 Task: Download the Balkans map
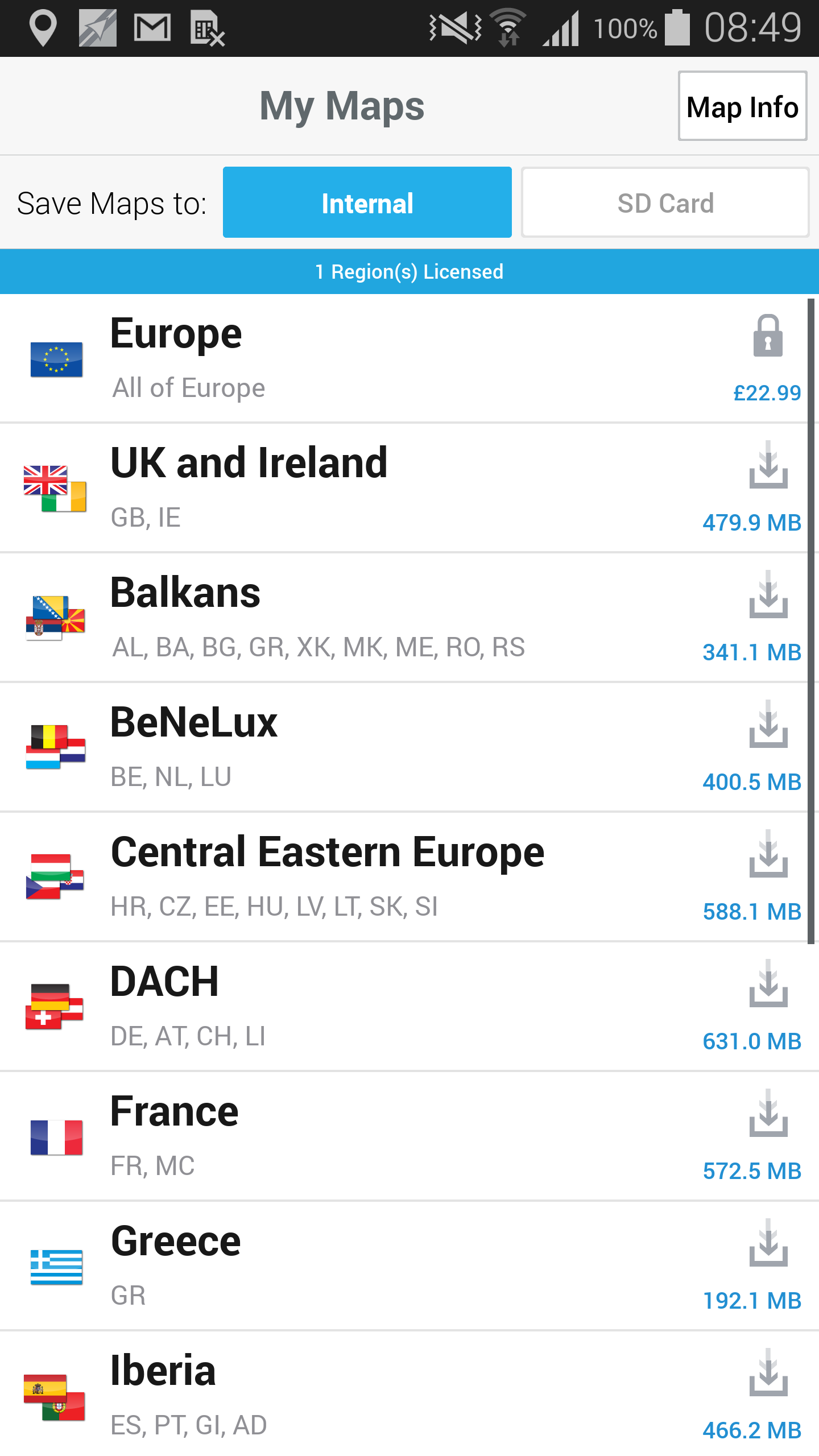768,596
